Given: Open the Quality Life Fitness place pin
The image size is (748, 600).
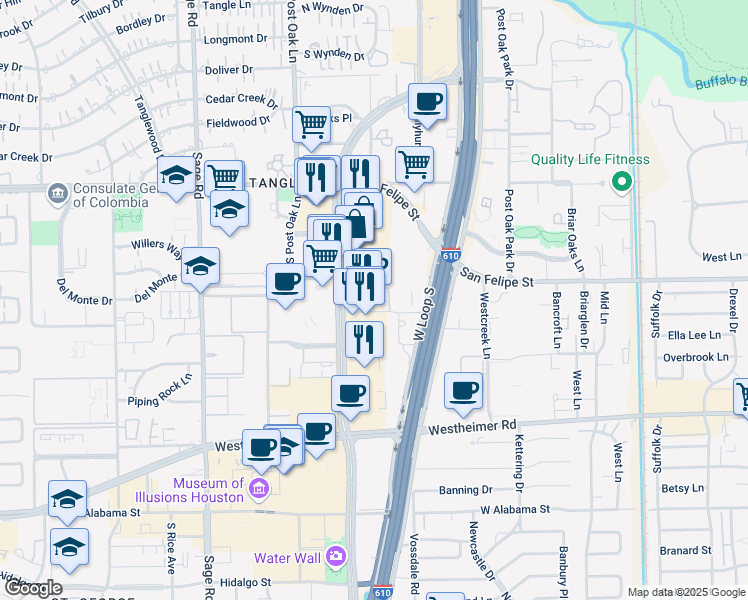Looking at the screenshot, I should [622, 182].
